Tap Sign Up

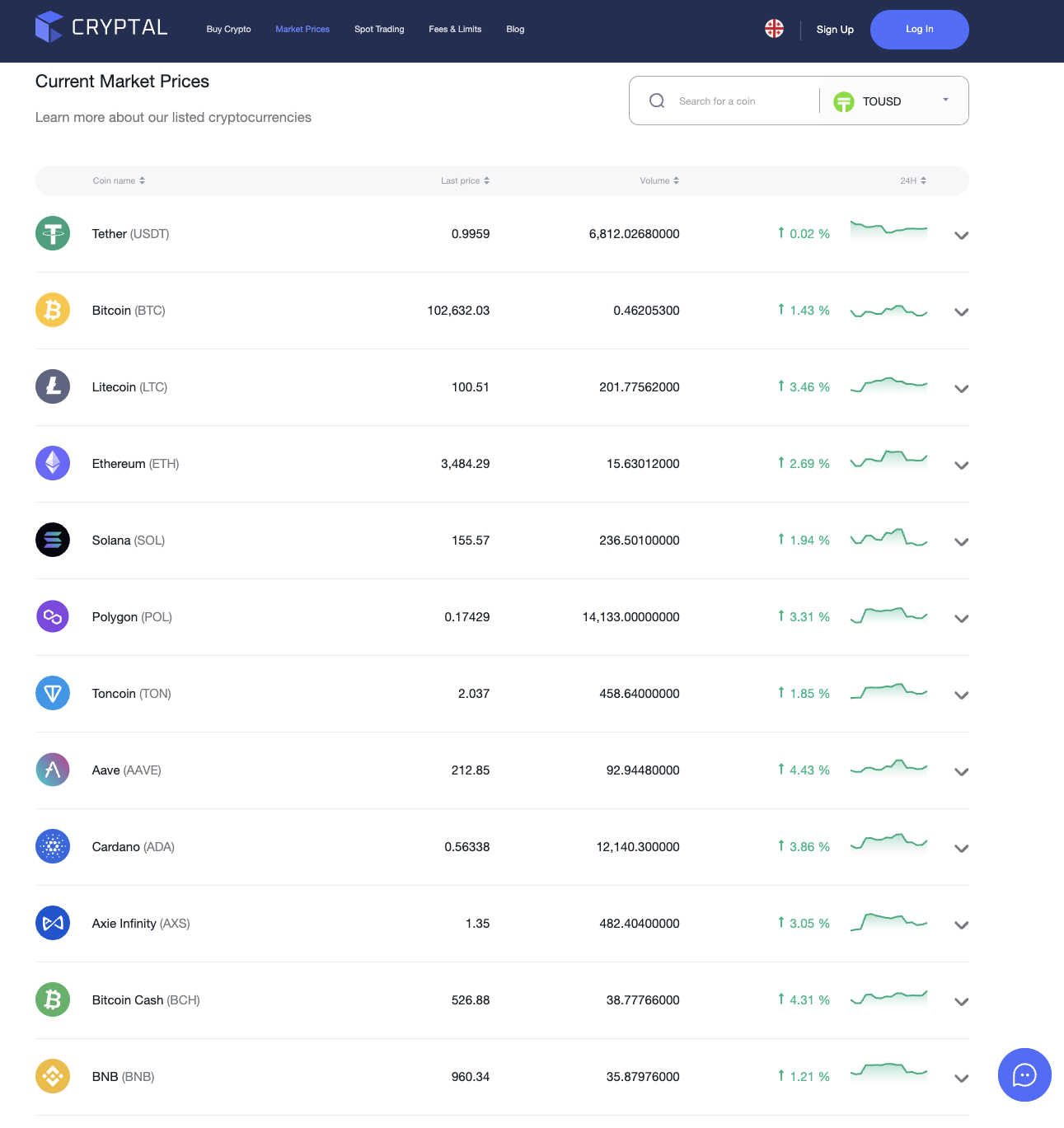point(835,29)
